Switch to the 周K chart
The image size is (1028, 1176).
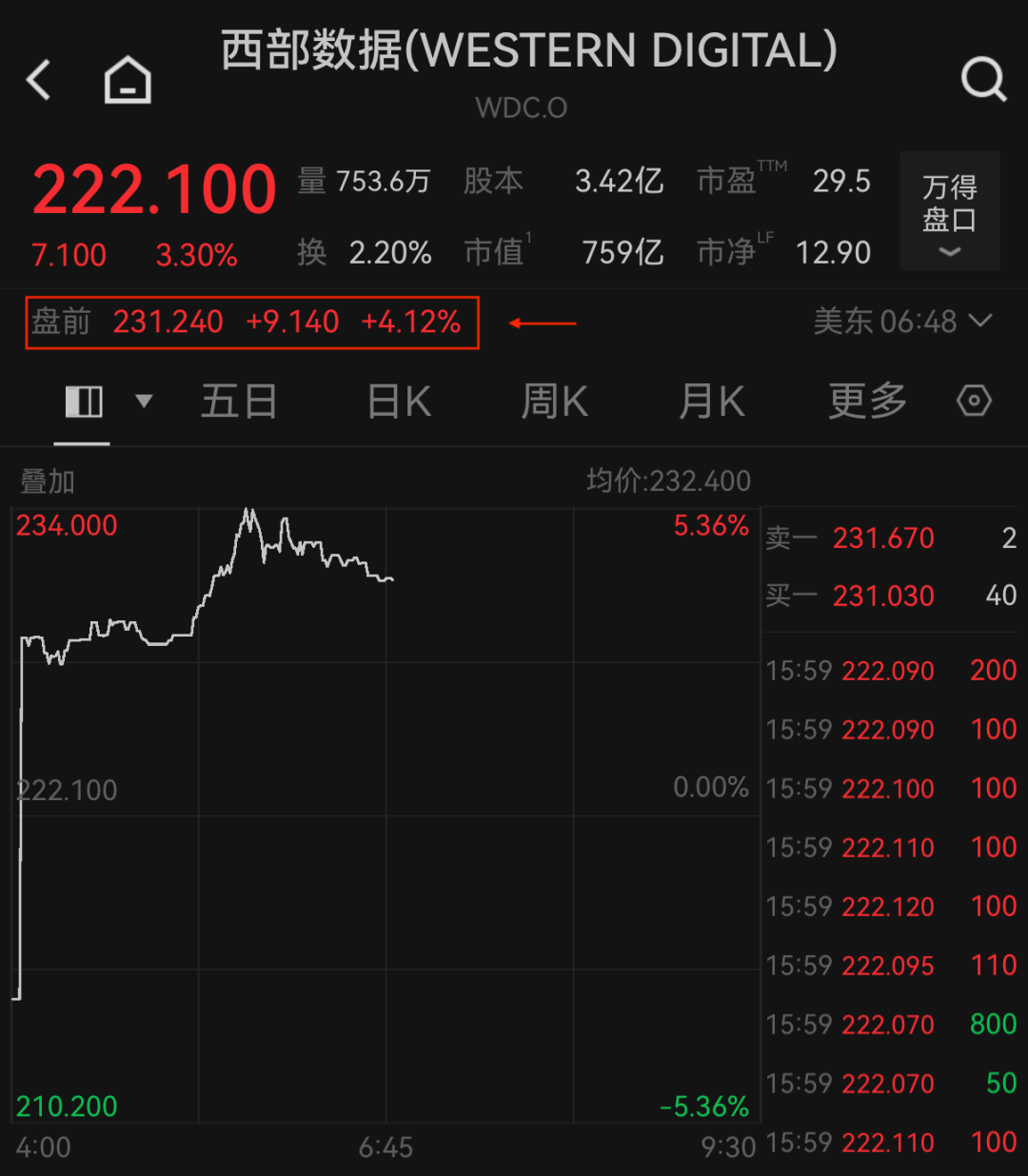554,402
